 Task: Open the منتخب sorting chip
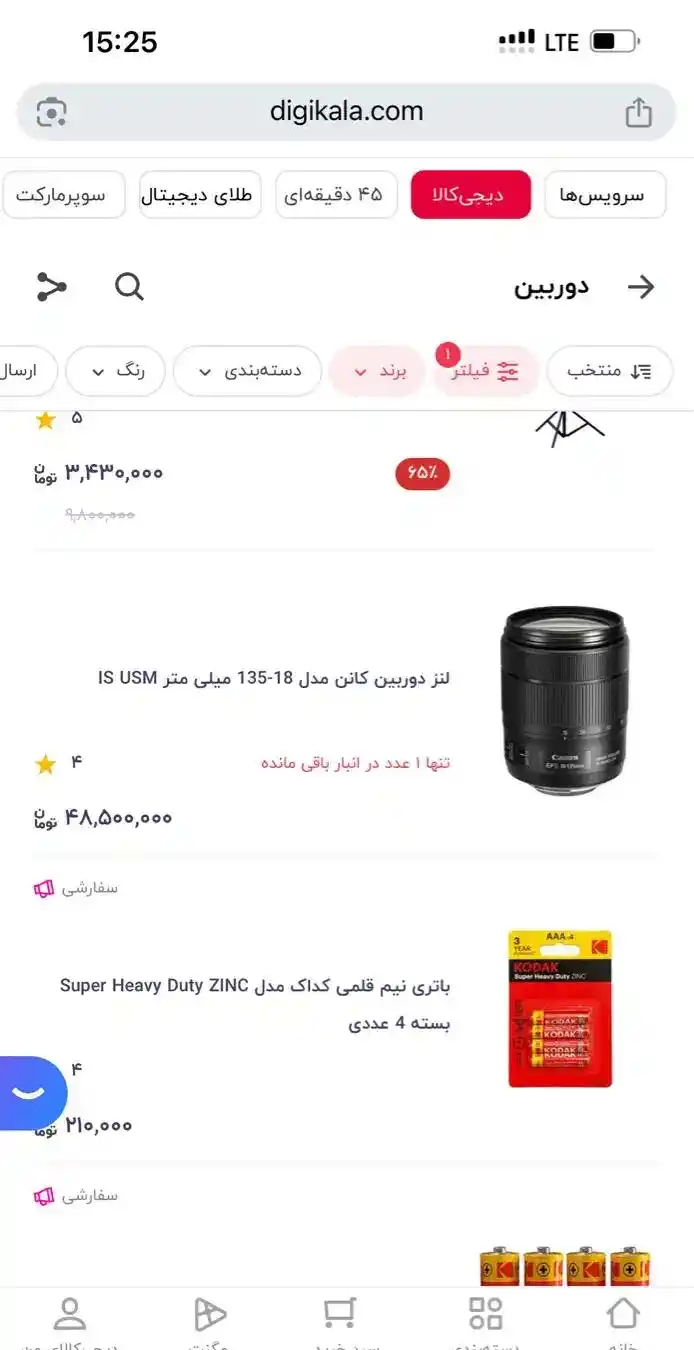point(609,371)
